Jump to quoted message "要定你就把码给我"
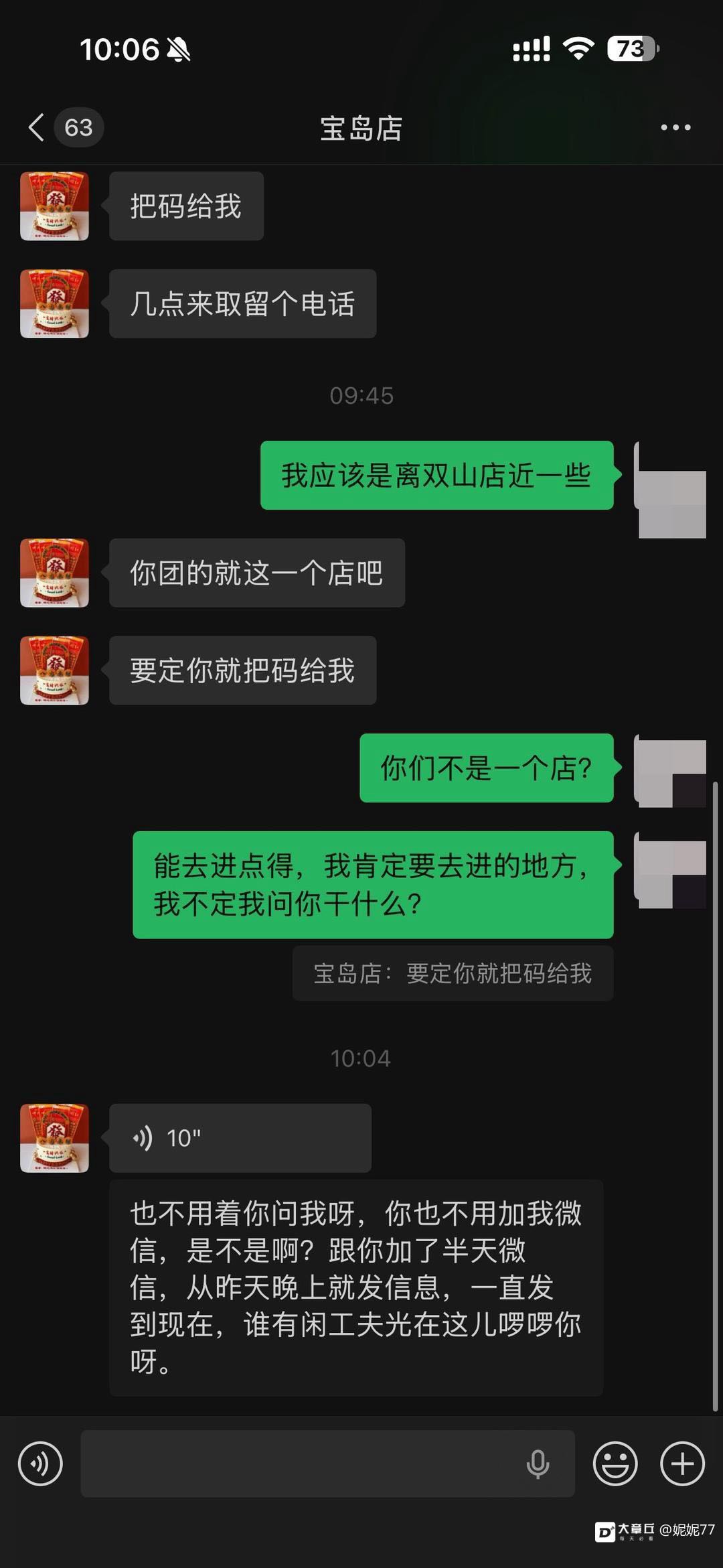Viewport: 723px width, 1568px height. (x=453, y=973)
